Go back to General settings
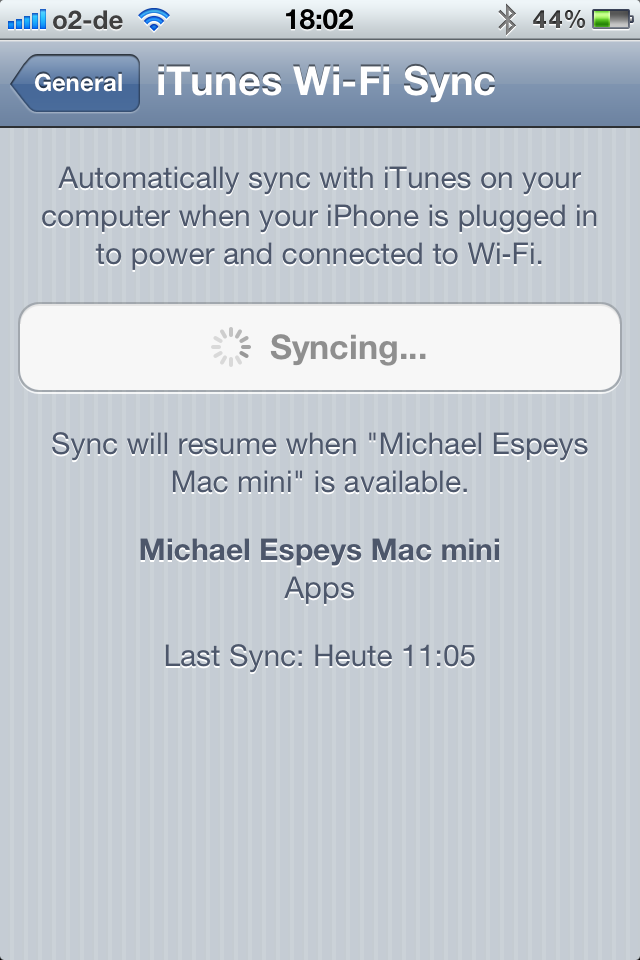Image resolution: width=640 pixels, height=960 pixels. (76, 84)
